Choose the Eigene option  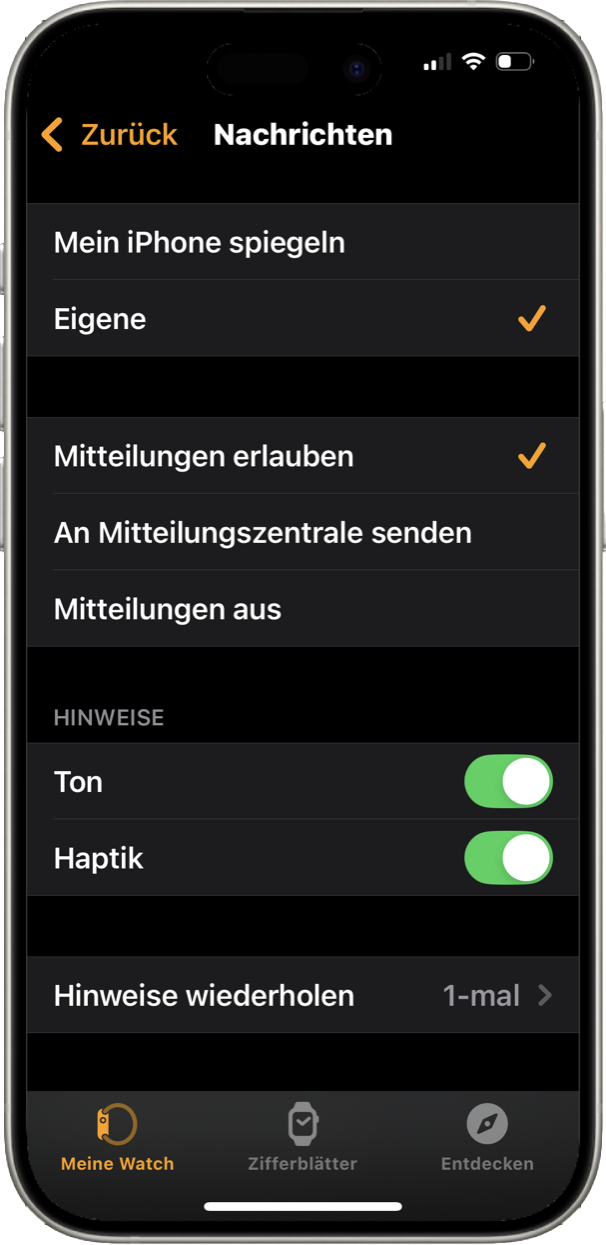(x=300, y=319)
